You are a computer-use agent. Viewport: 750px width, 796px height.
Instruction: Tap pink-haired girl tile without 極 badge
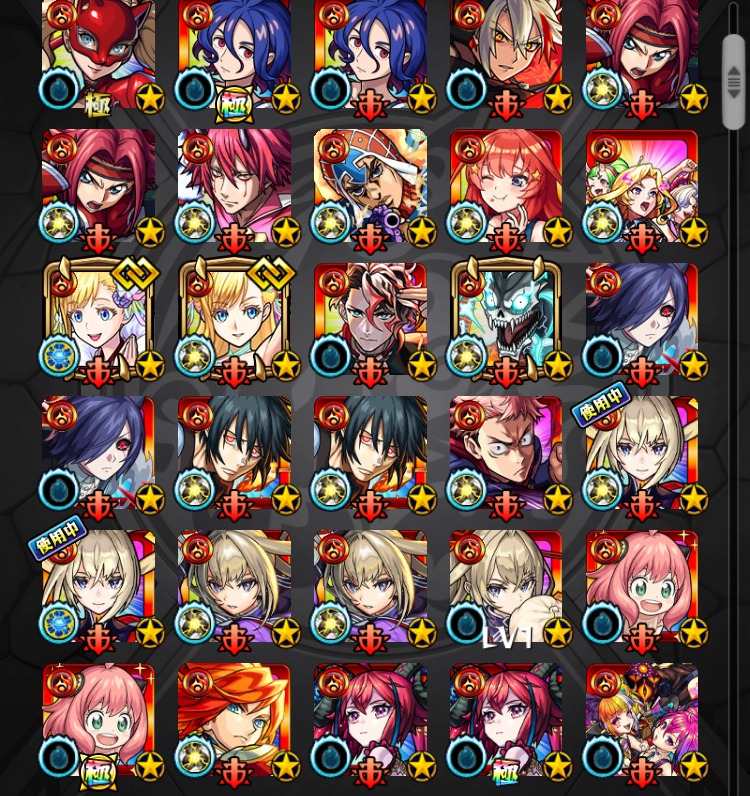pos(642,589)
